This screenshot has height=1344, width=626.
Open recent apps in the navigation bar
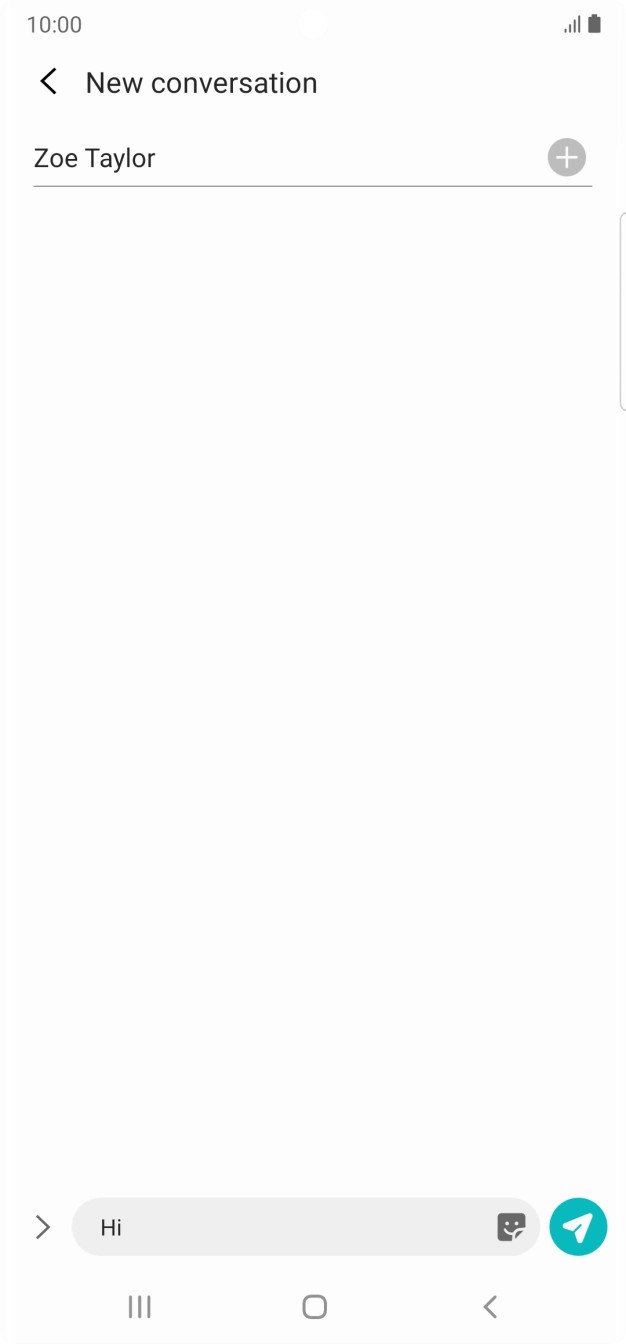(139, 1306)
